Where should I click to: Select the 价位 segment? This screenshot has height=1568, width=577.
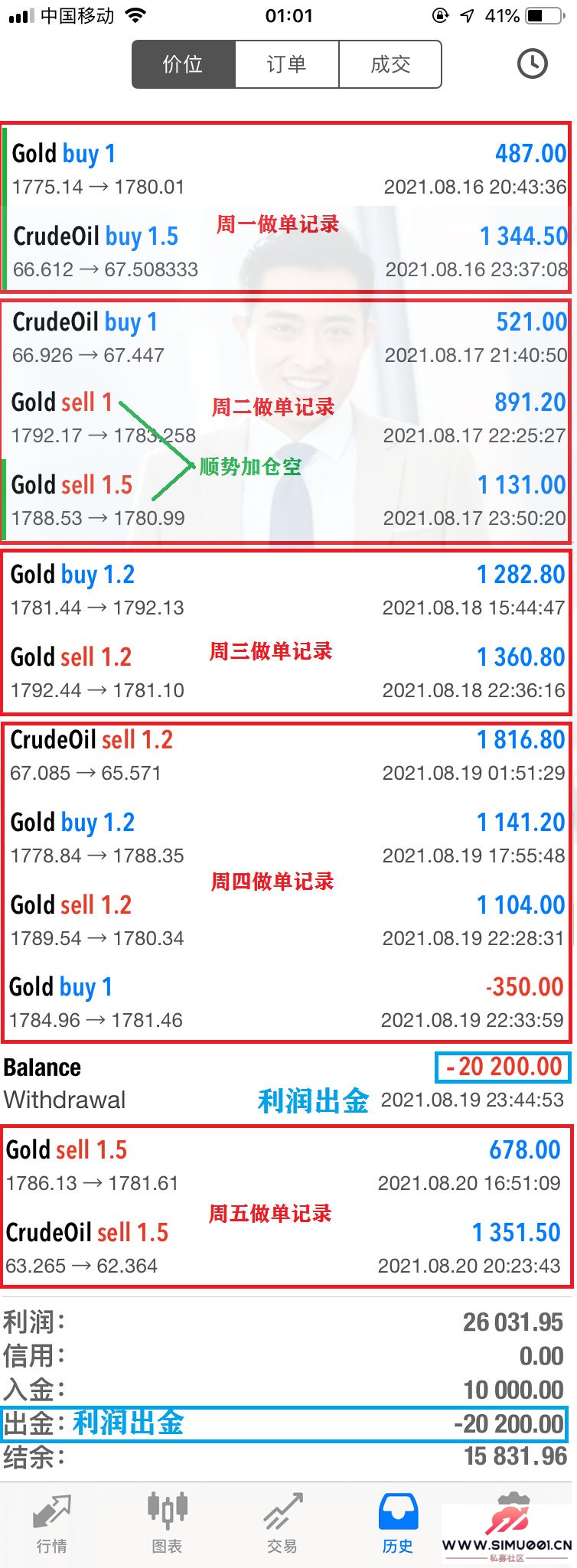(183, 64)
